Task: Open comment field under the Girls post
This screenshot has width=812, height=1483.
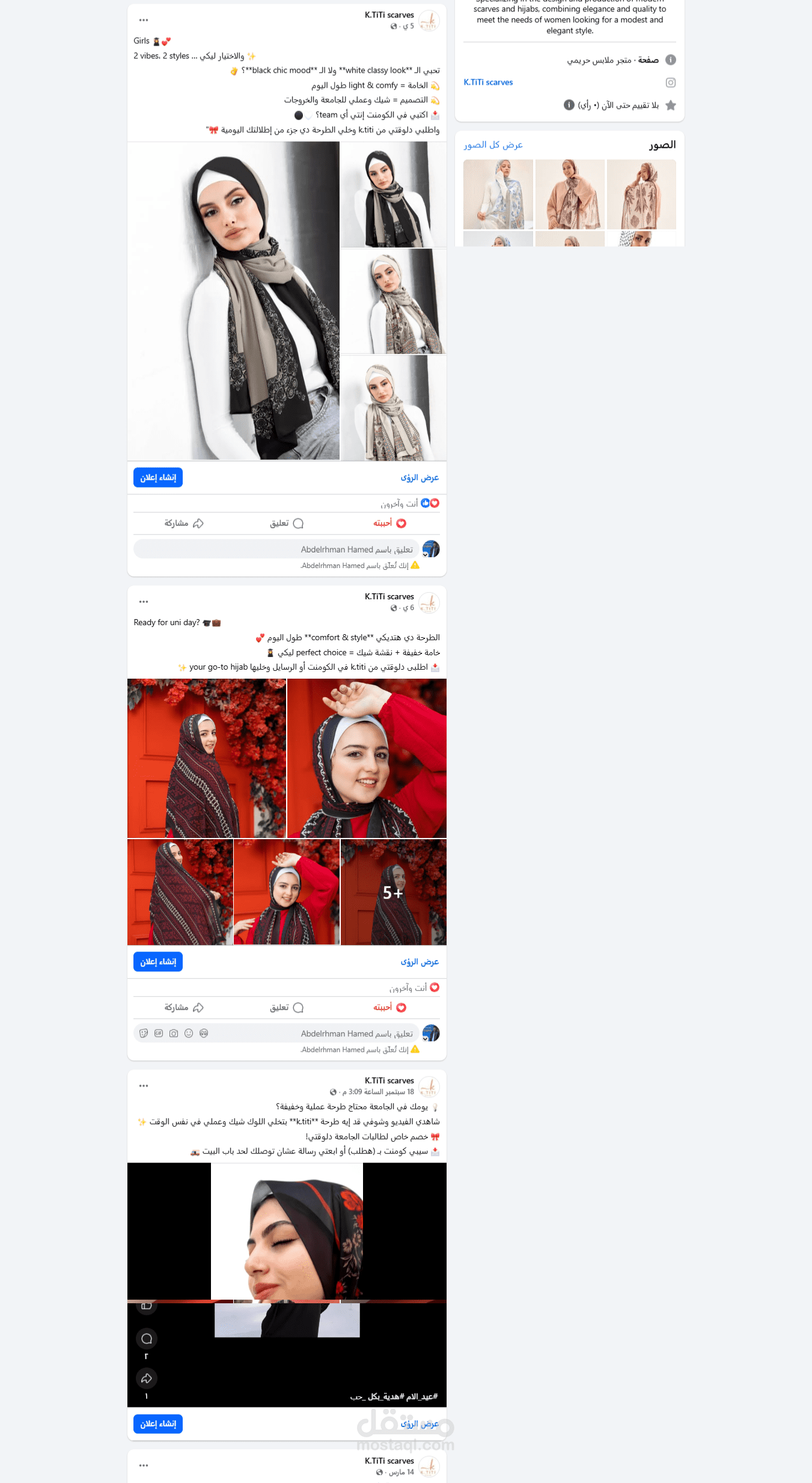Action: coord(276,549)
